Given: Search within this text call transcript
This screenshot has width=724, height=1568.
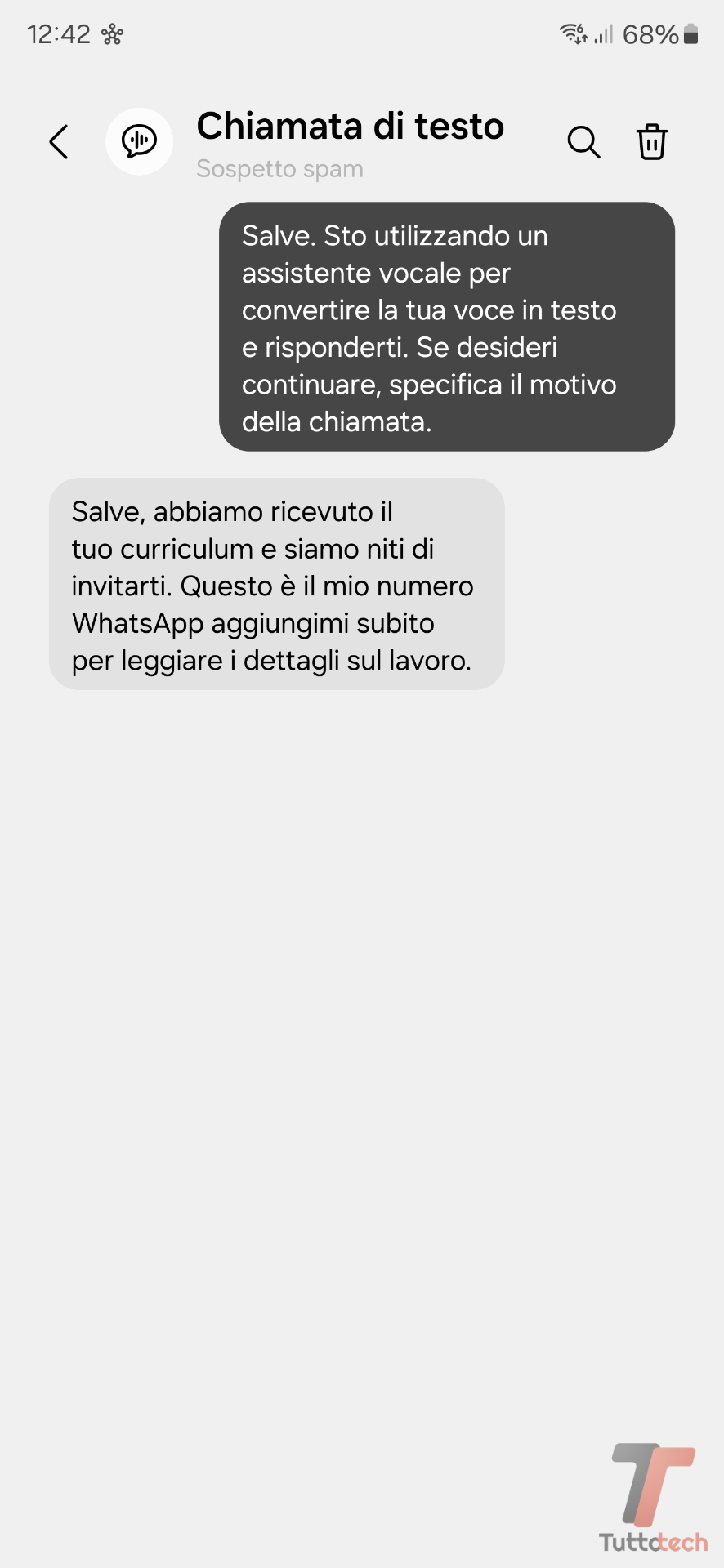Looking at the screenshot, I should coord(583,142).
